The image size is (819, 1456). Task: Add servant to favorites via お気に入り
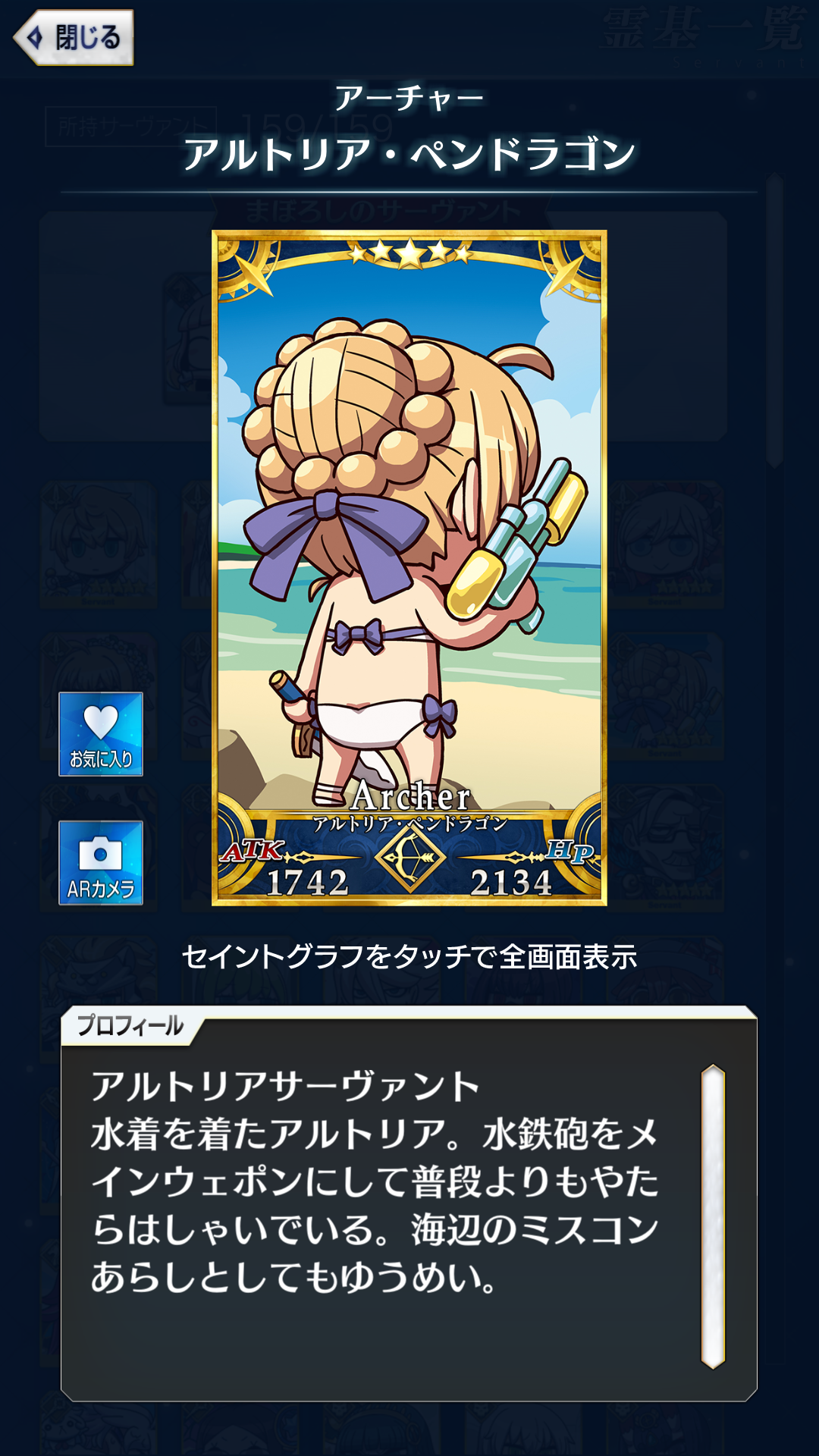click(x=101, y=733)
